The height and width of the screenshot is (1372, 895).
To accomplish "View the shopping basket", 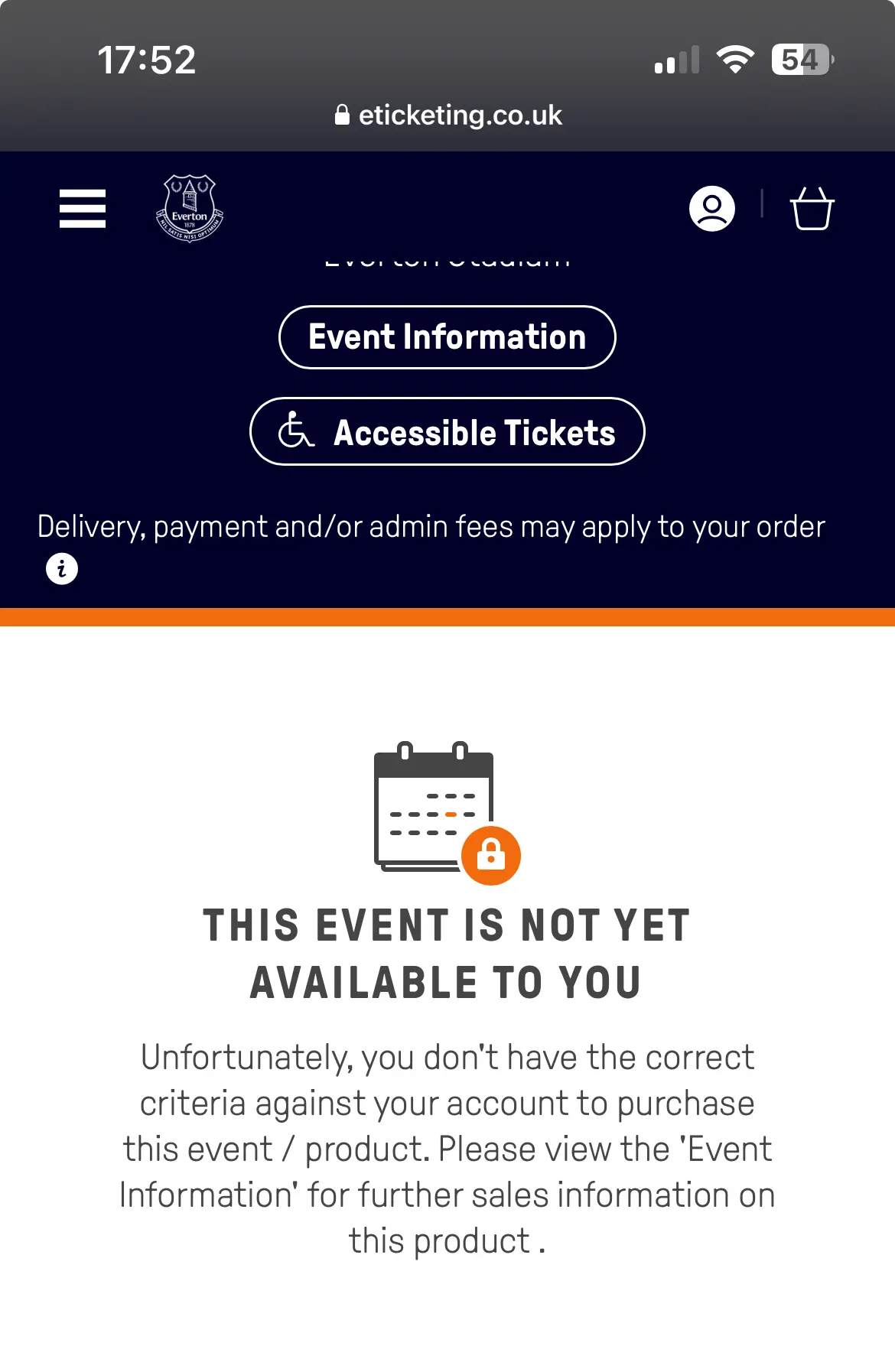I will 812,209.
